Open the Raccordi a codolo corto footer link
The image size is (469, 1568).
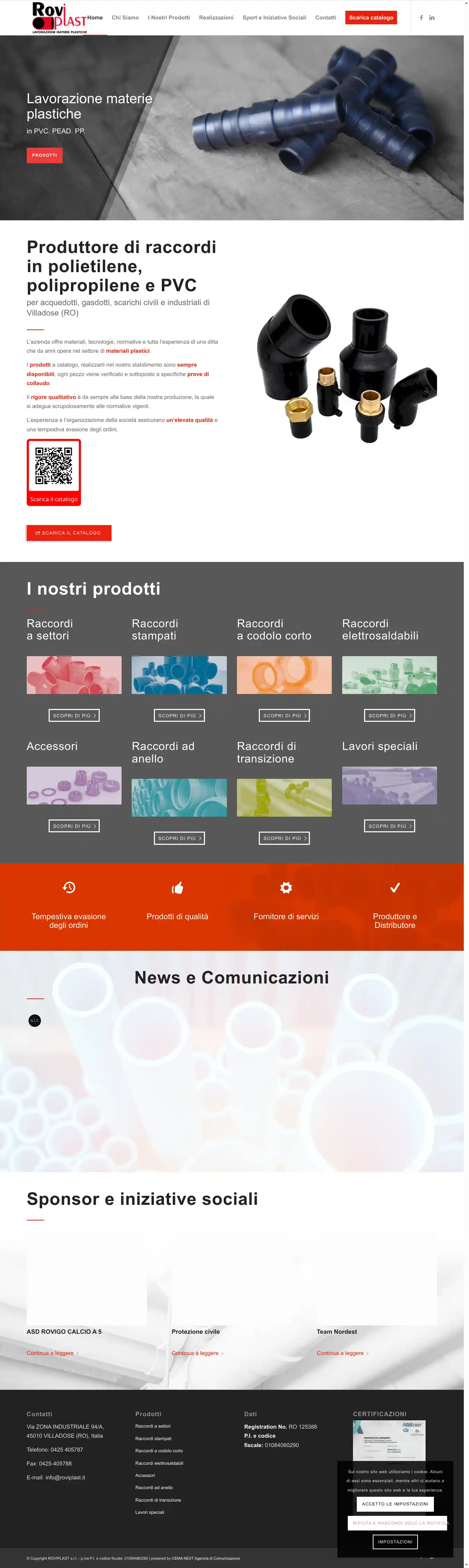coord(159,1451)
